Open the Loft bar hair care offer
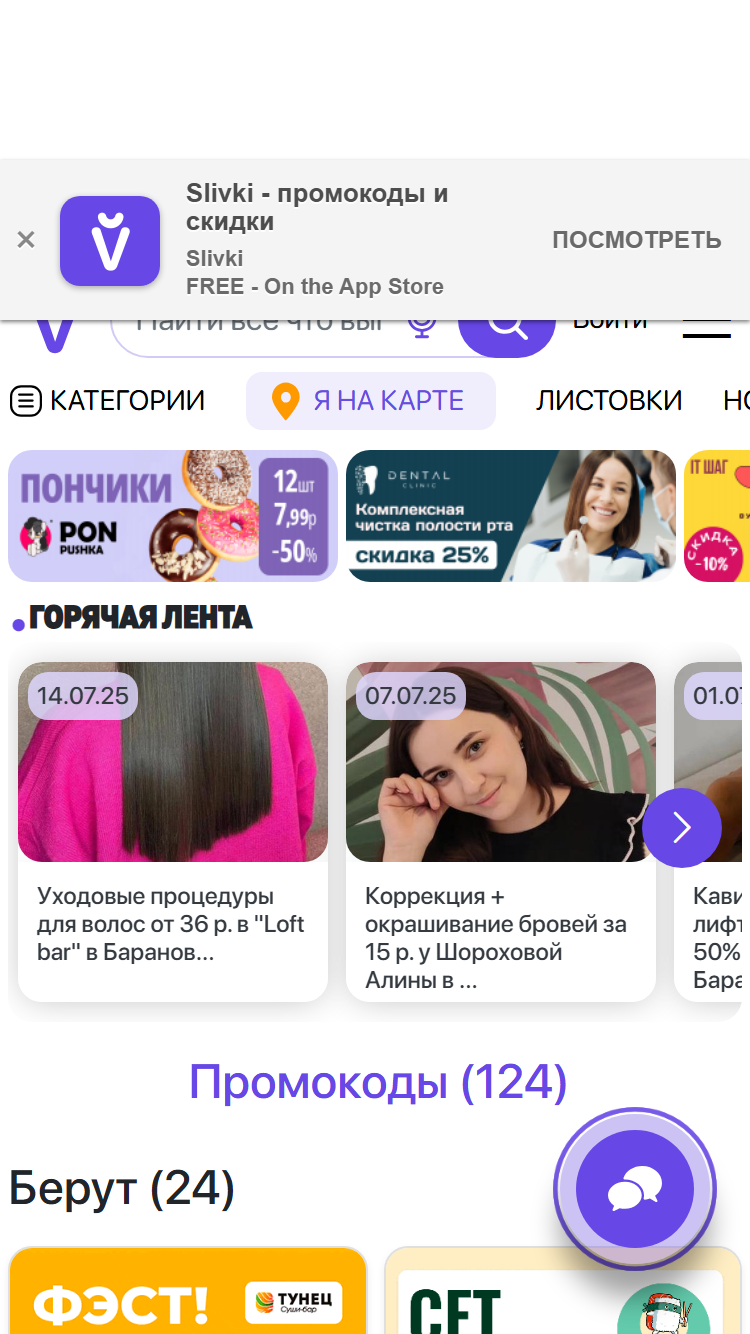 click(x=173, y=832)
